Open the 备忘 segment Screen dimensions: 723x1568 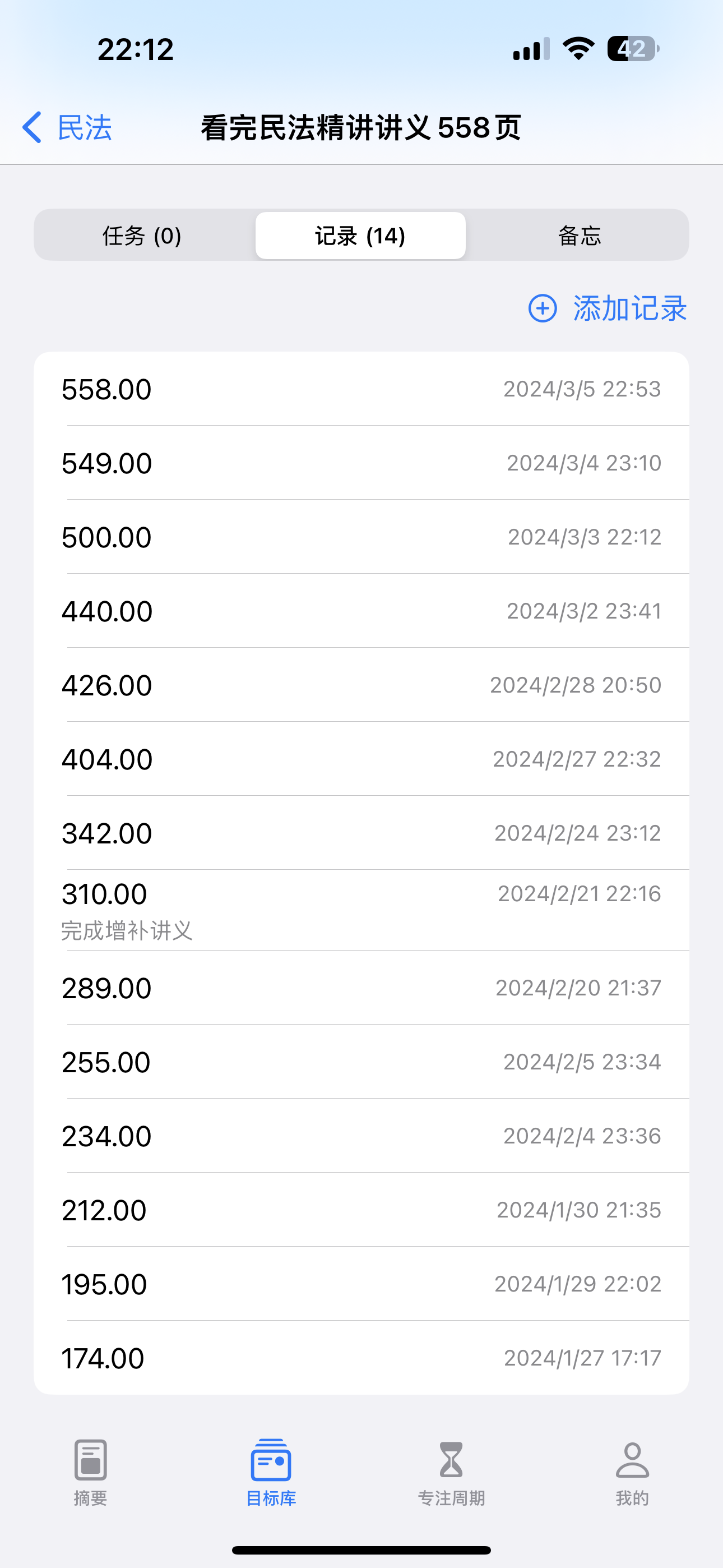pyautogui.click(x=579, y=236)
